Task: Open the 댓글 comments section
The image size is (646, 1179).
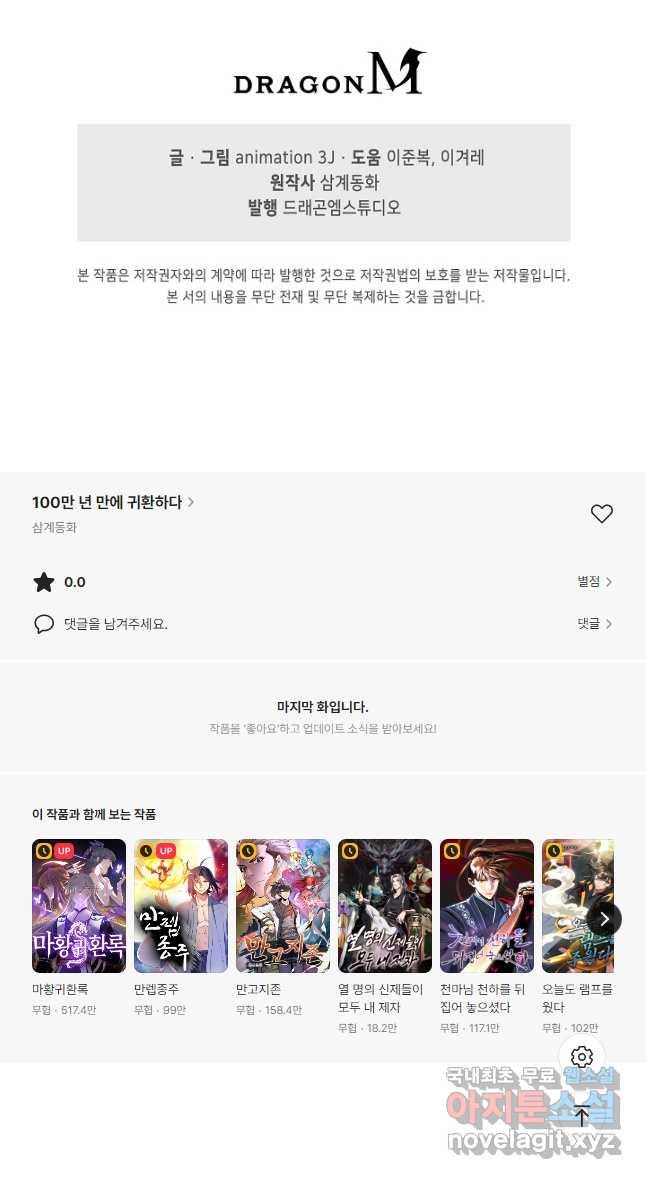Action: point(594,624)
